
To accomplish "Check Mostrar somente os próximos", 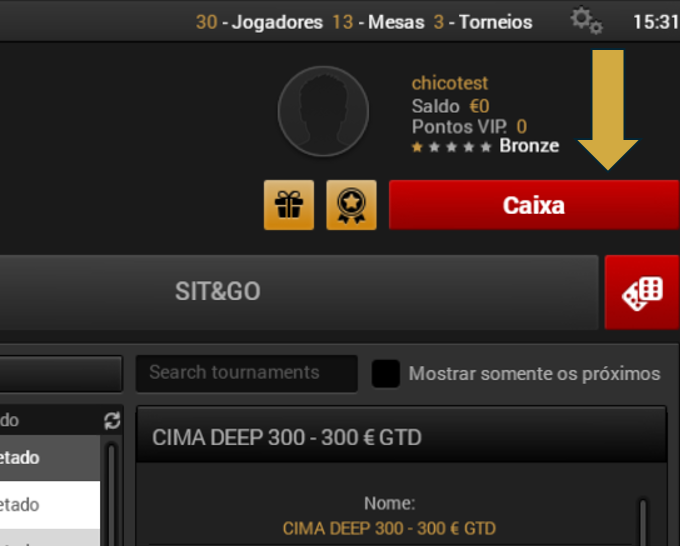I will [x=386, y=374].
